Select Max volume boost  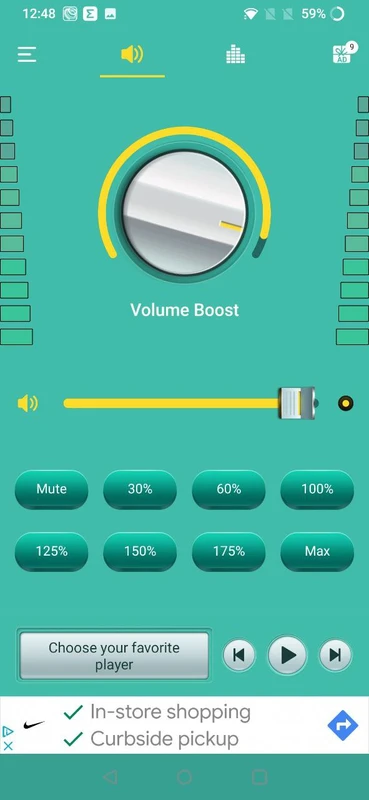[x=317, y=552]
